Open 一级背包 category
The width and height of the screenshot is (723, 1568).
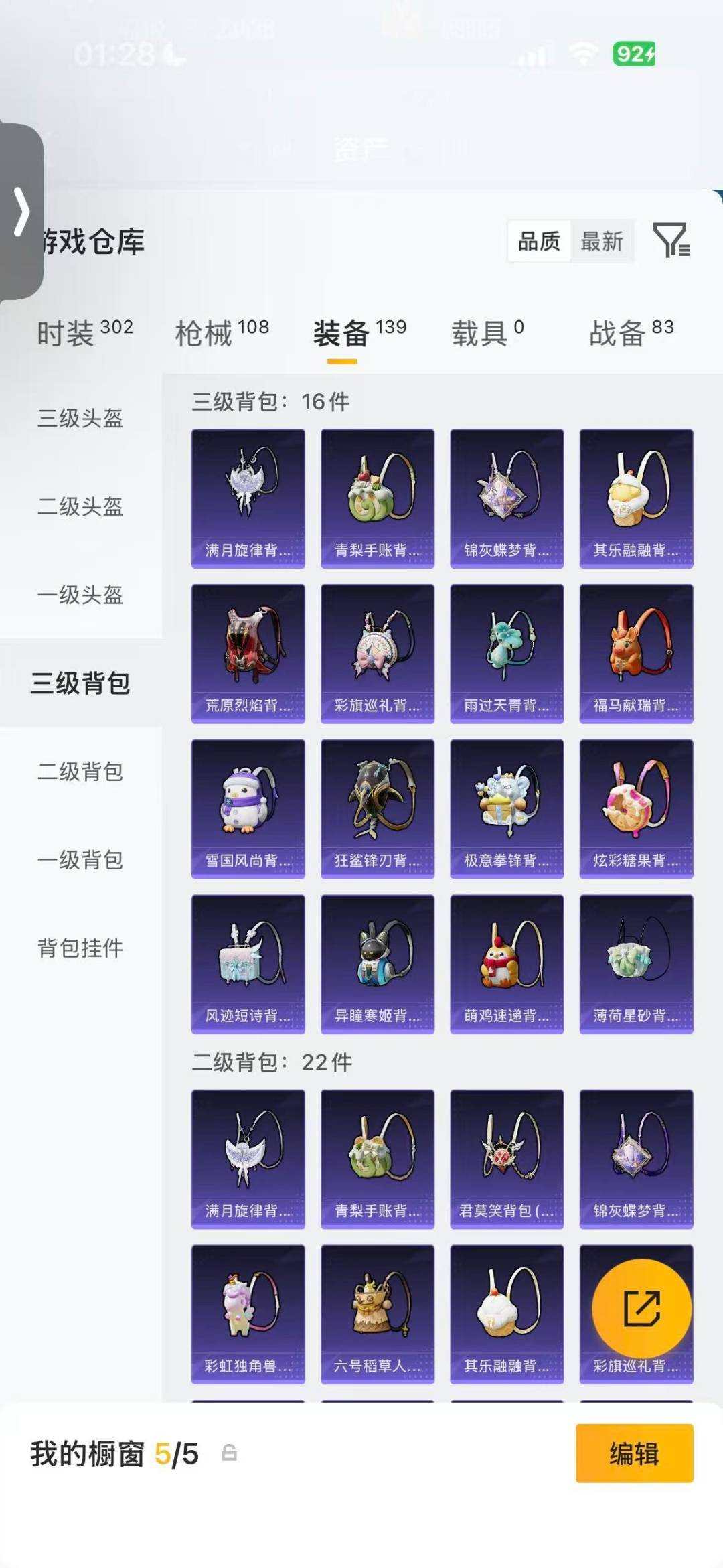(x=80, y=860)
